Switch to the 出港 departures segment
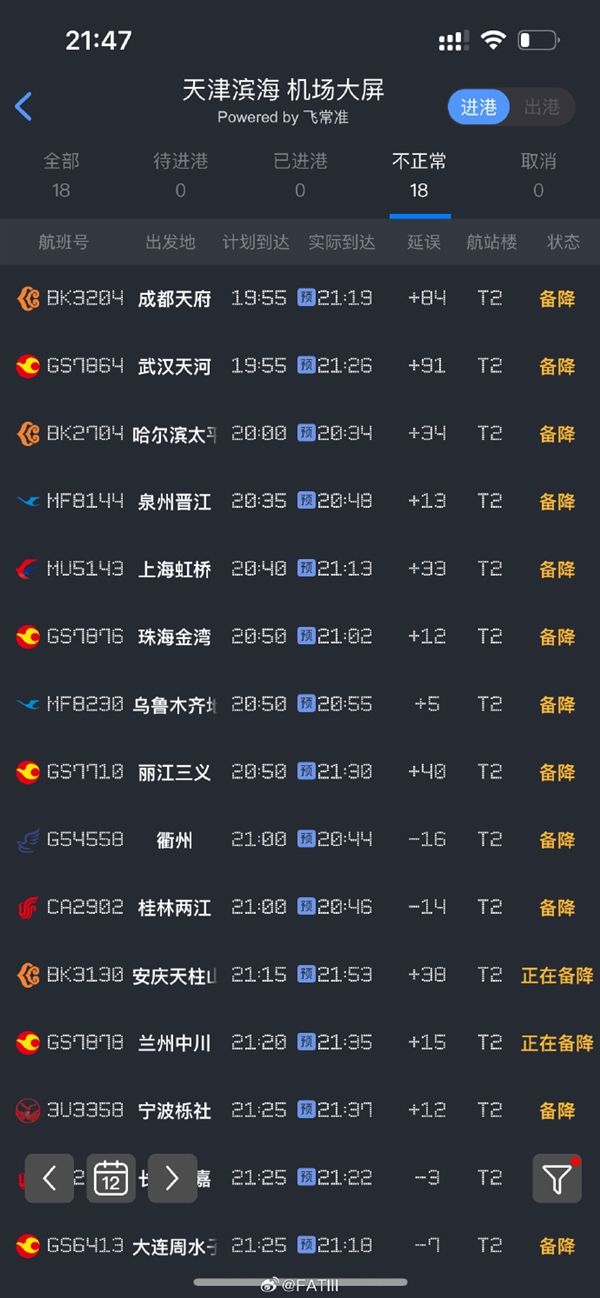This screenshot has height=1298, width=600. [x=542, y=107]
